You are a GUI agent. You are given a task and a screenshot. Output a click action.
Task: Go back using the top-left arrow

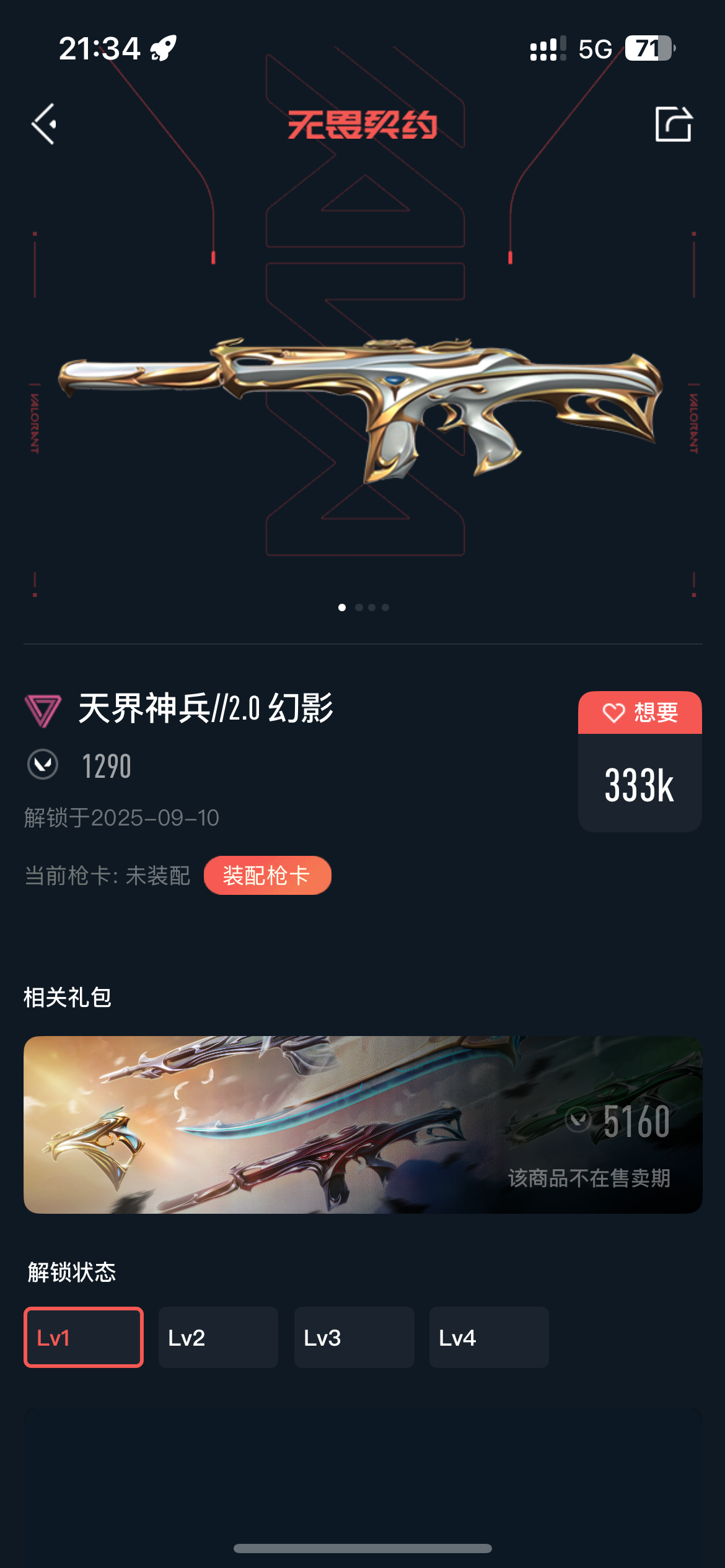(45, 124)
